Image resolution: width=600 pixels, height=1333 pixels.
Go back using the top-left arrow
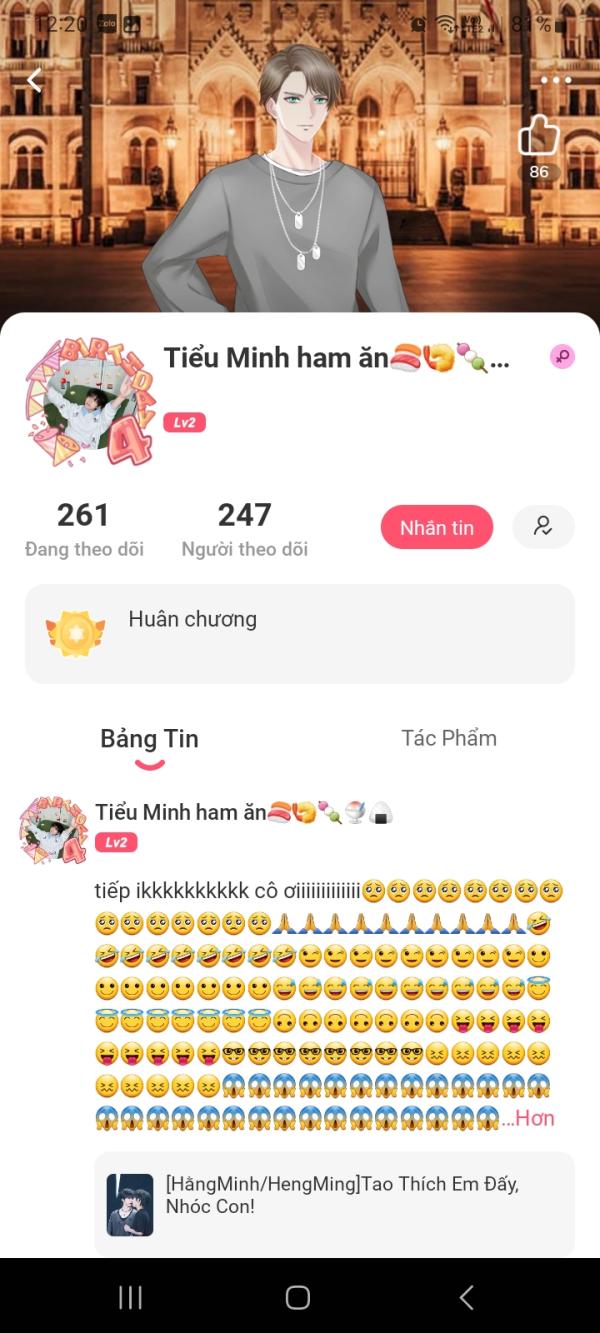(x=35, y=80)
